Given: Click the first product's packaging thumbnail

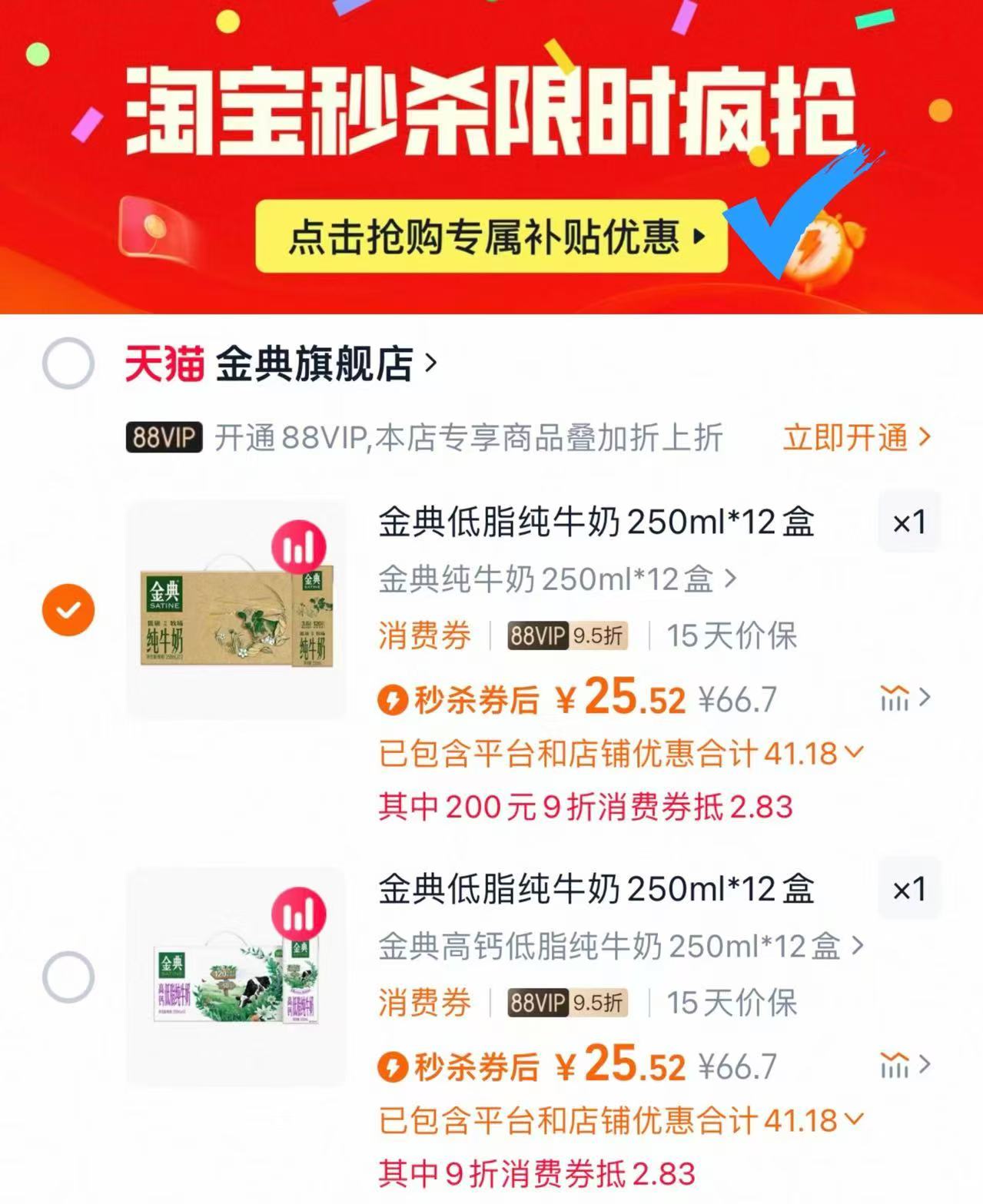Looking at the screenshot, I should click(234, 611).
